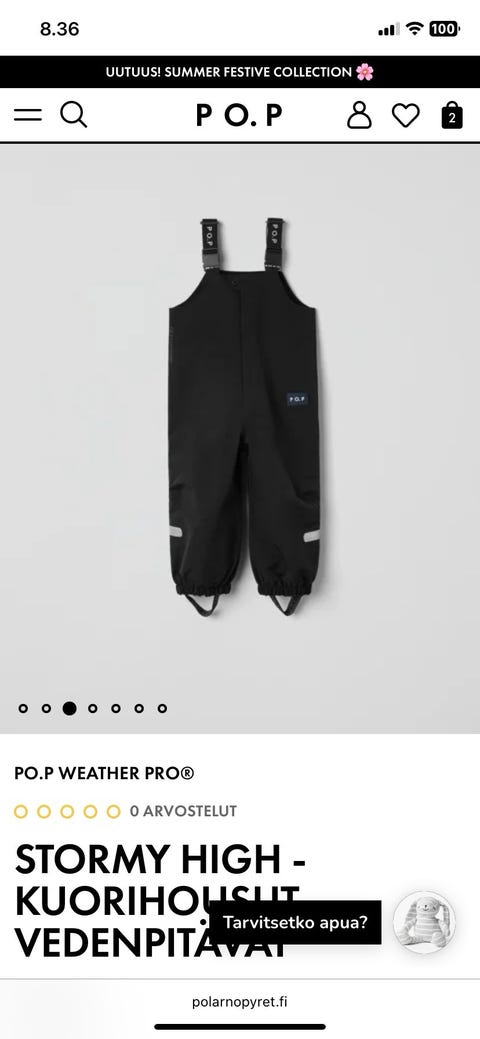Jump to the last image dot
Screen dimensions: 480x1039
tap(162, 708)
